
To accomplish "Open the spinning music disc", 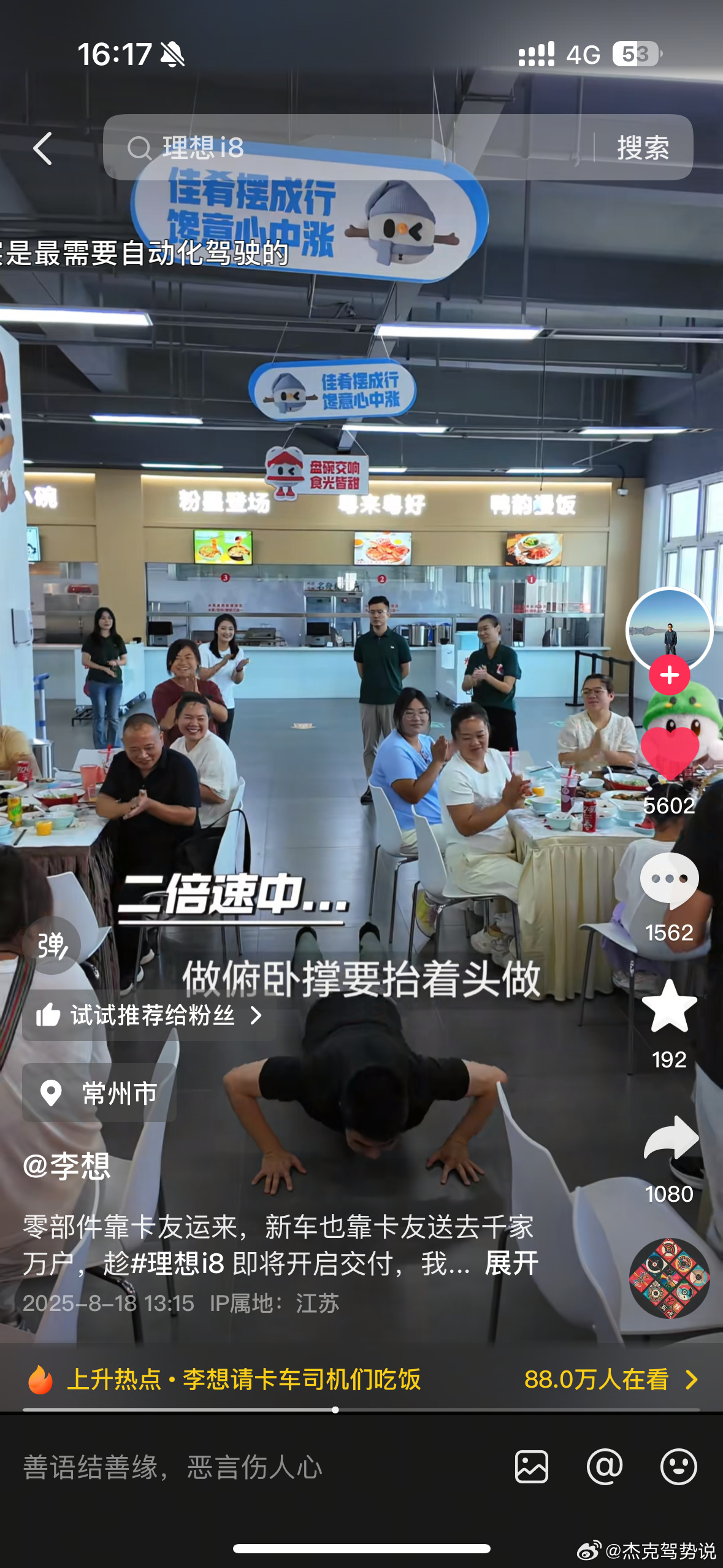I will click(669, 1278).
